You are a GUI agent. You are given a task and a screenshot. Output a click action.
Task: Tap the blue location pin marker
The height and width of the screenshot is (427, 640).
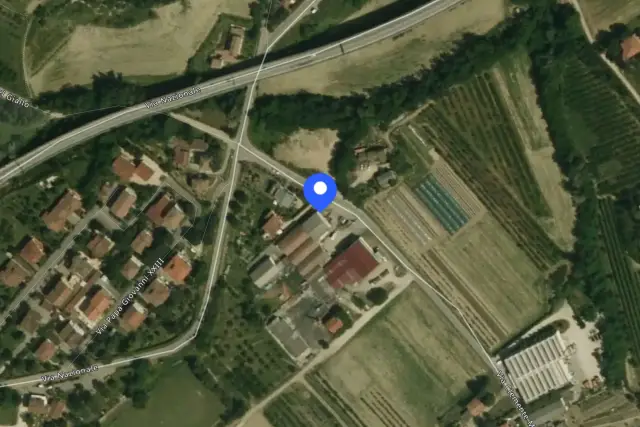tap(320, 191)
